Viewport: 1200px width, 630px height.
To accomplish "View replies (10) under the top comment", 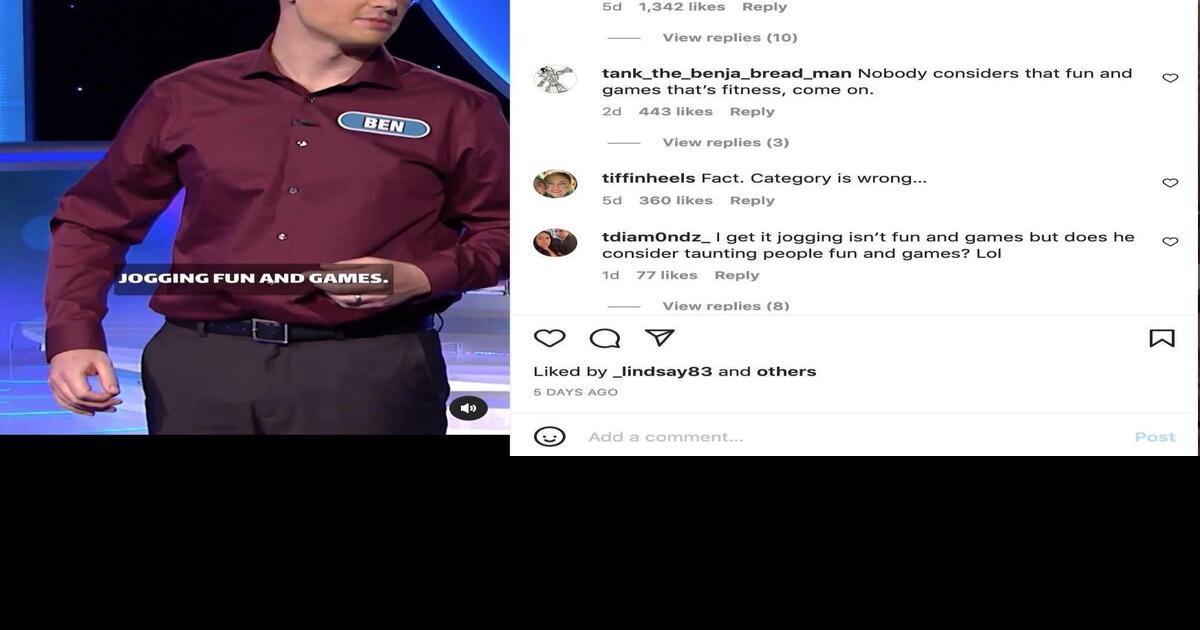I will click(x=729, y=38).
